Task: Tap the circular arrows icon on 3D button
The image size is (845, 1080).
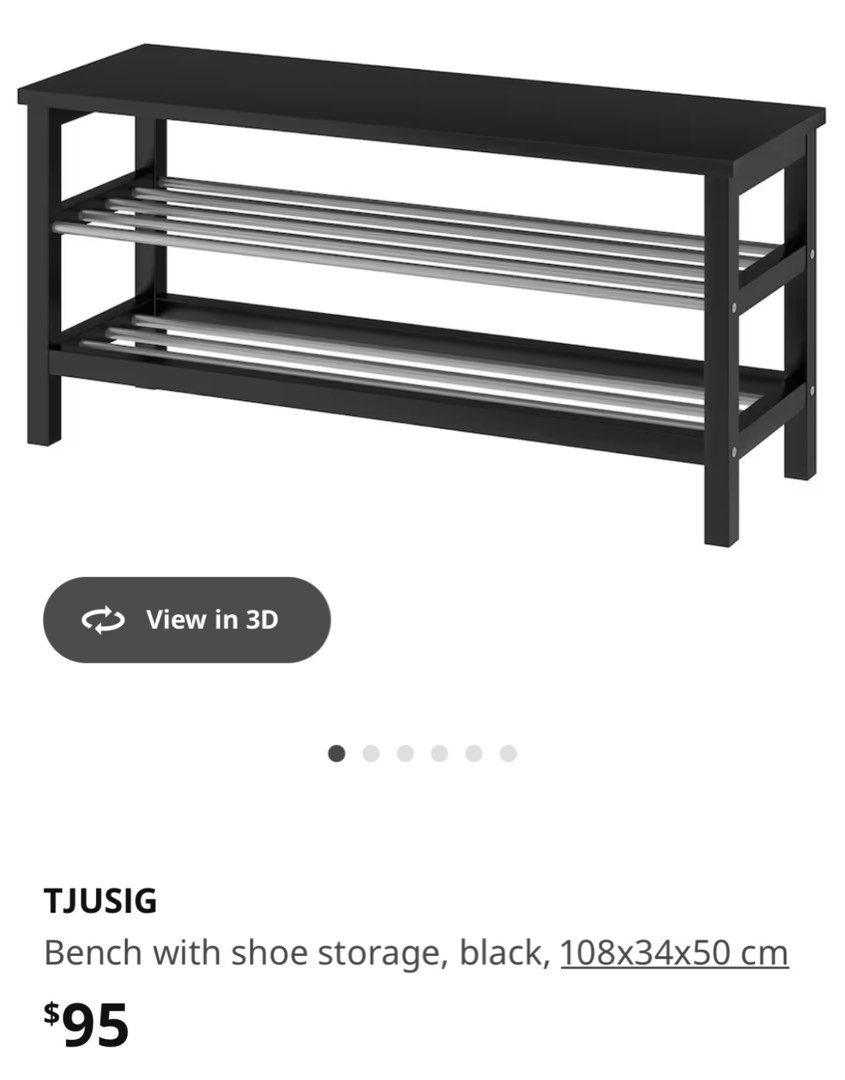Action: [101, 619]
